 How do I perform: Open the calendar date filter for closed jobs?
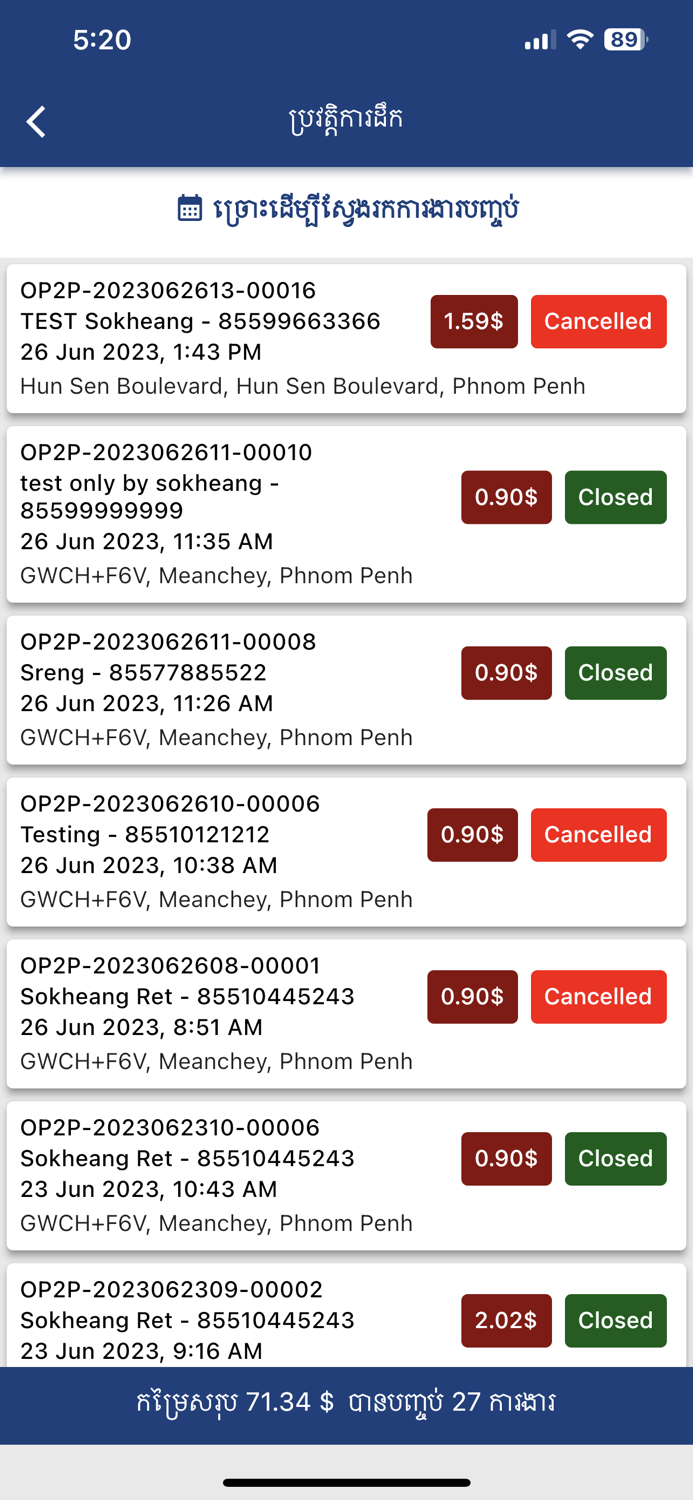pyautogui.click(x=347, y=209)
